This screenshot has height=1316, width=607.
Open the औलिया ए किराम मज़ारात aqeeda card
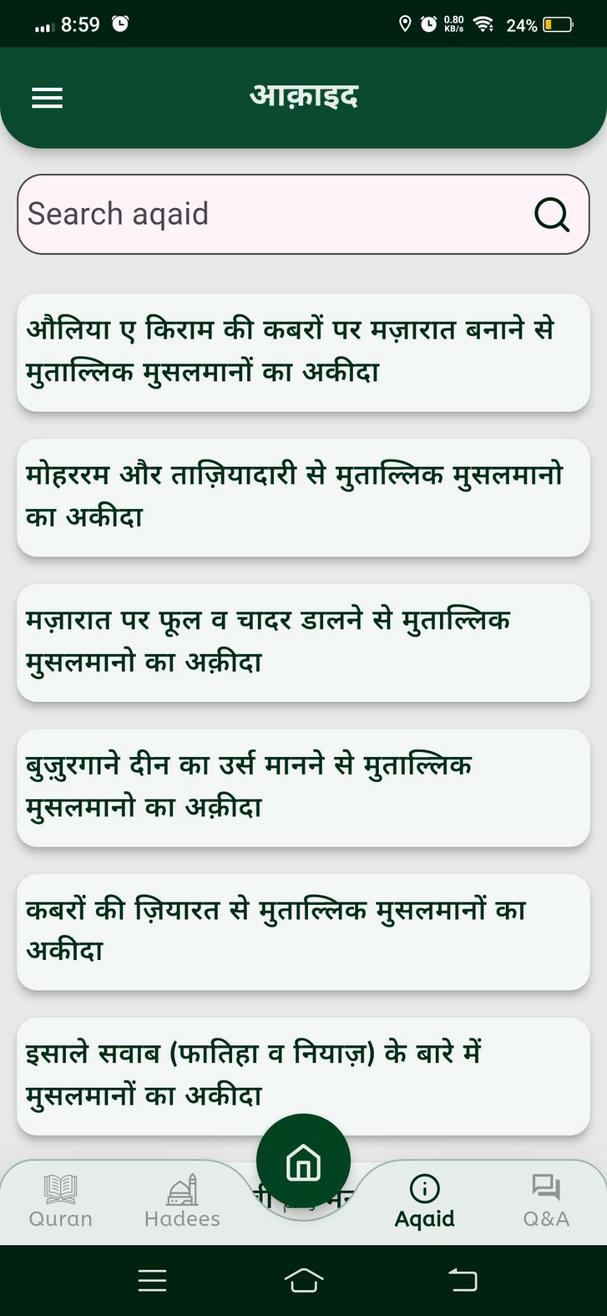pyautogui.click(x=303, y=351)
